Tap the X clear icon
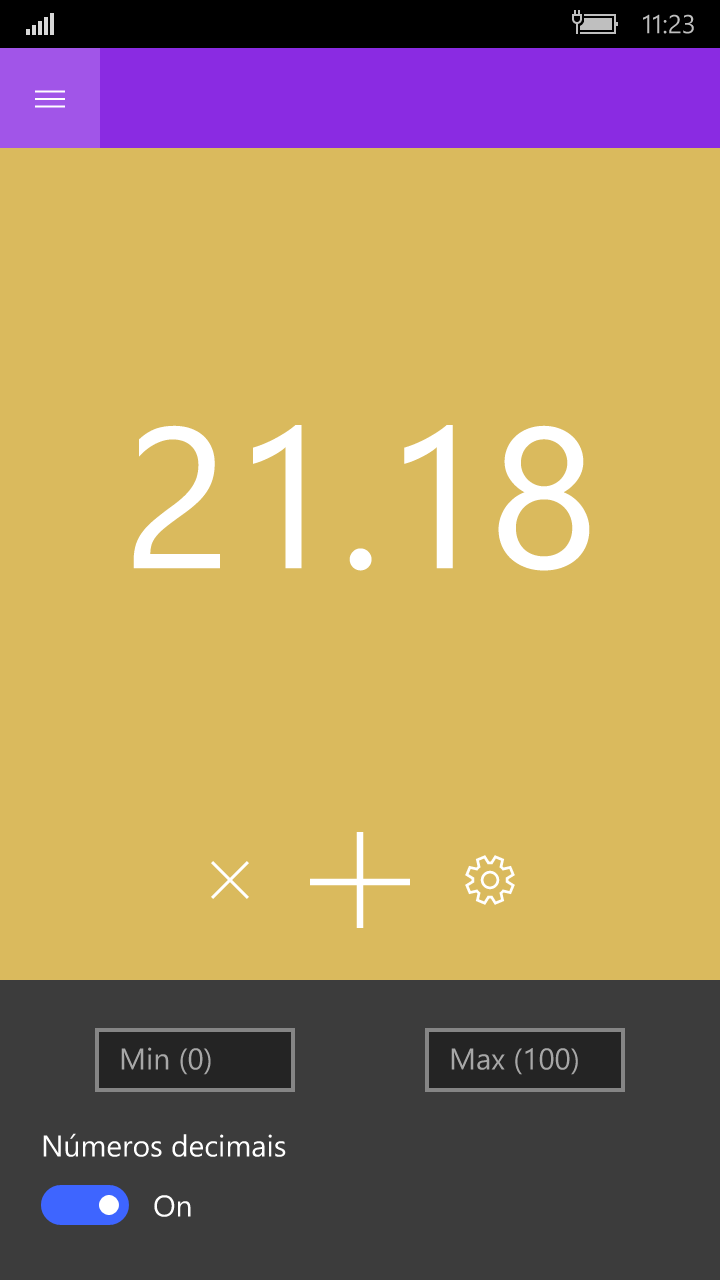This screenshot has width=720, height=1280. click(230, 880)
